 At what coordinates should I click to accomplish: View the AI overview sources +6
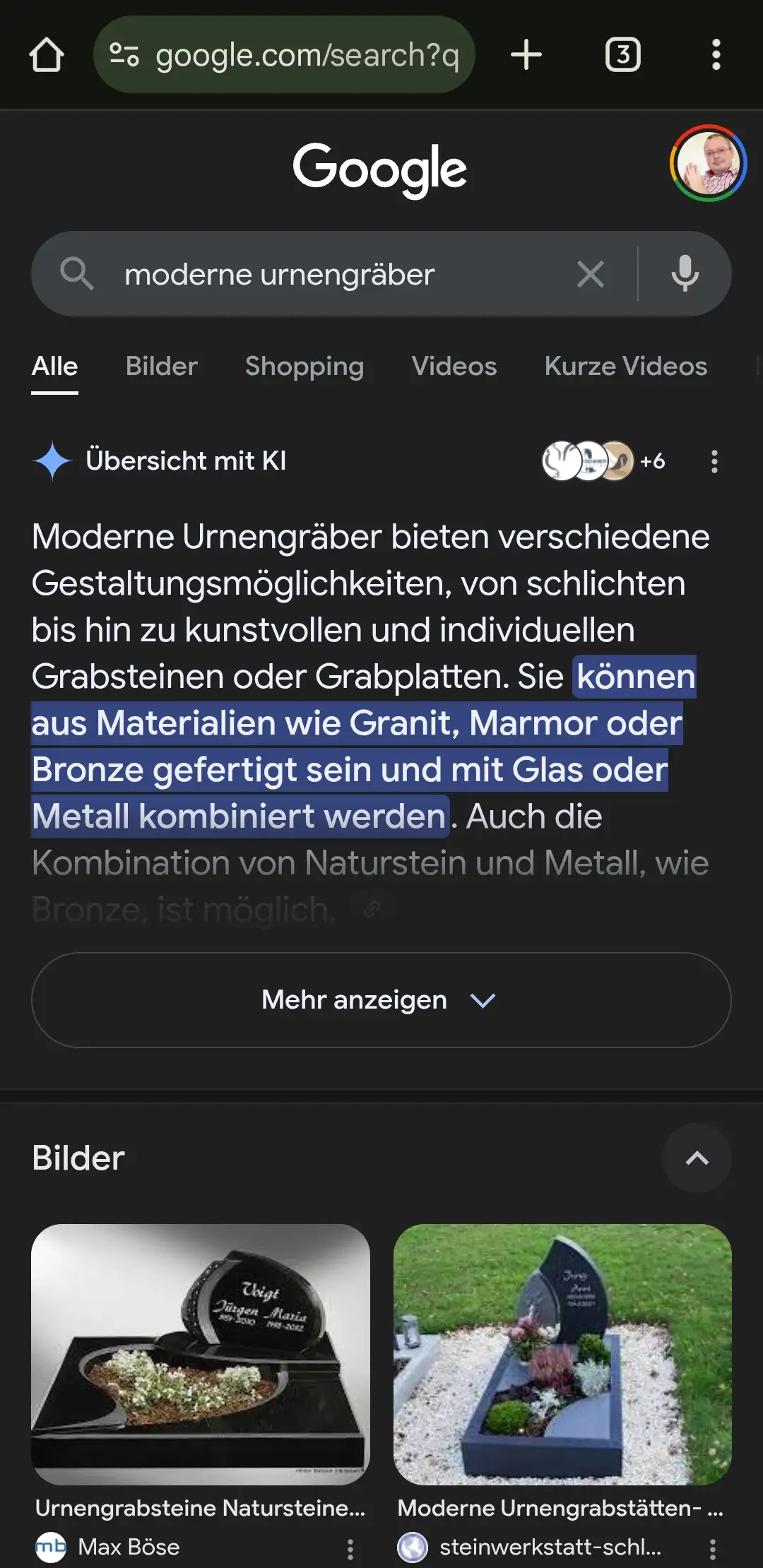coord(604,461)
